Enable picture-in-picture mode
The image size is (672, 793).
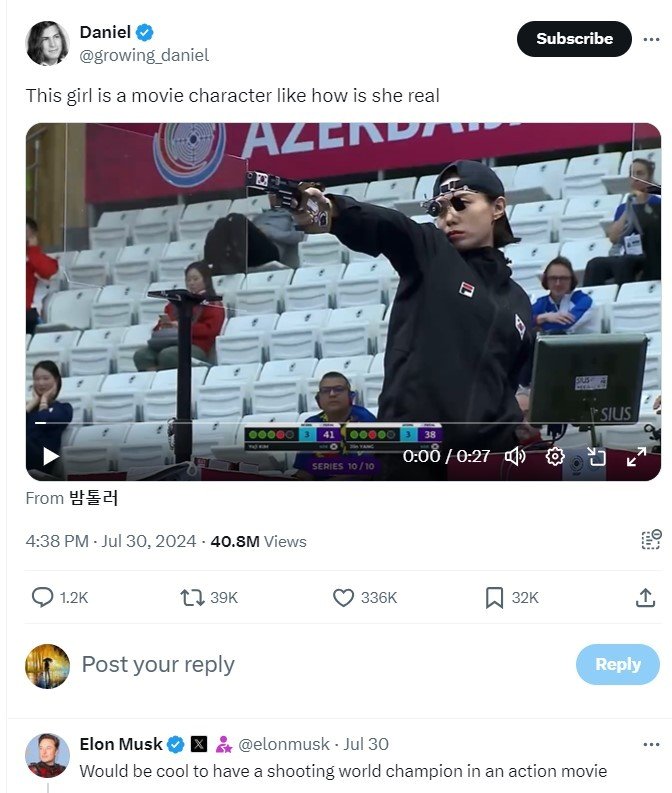click(596, 456)
